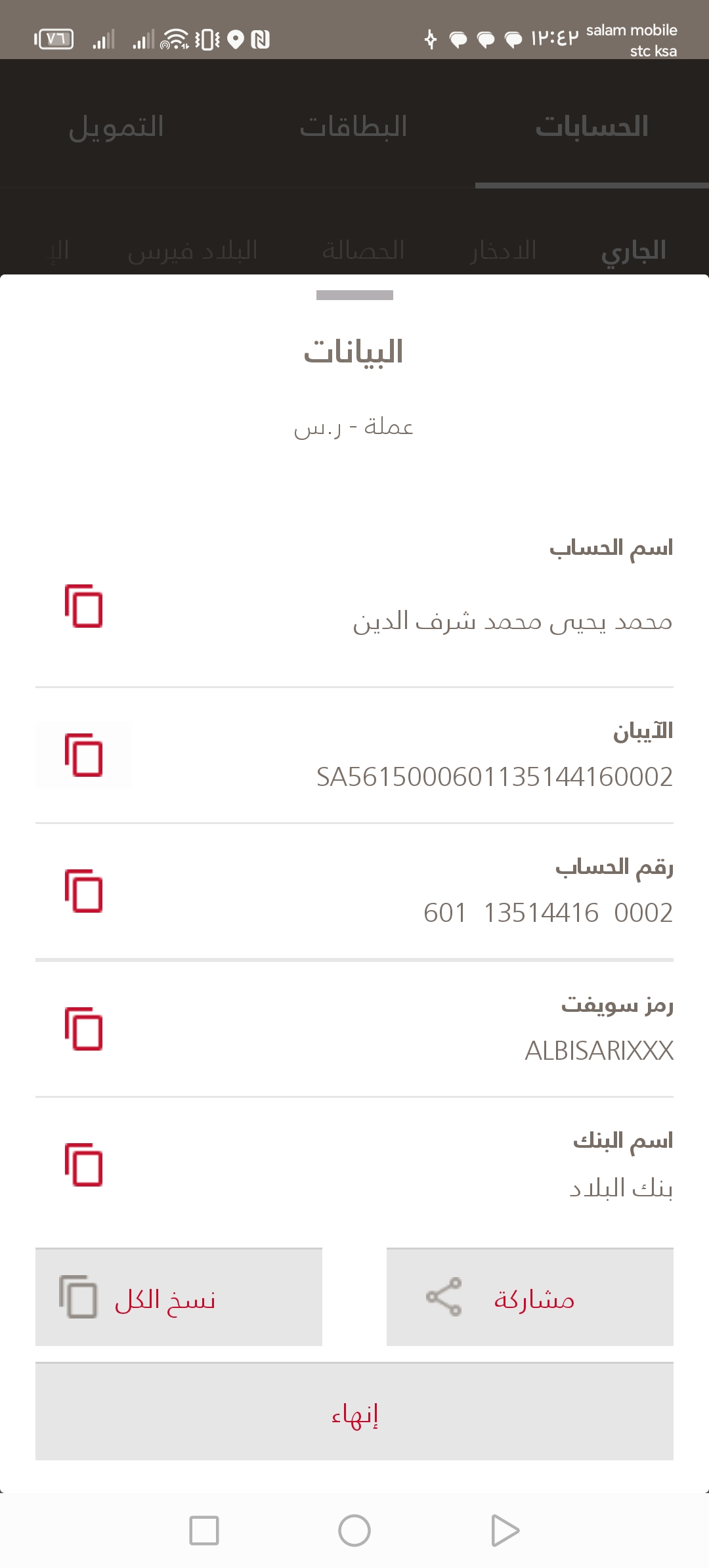The image size is (709, 1568).
Task: Select نسخ الكل to copy all details
Action: [x=179, y=1297]
